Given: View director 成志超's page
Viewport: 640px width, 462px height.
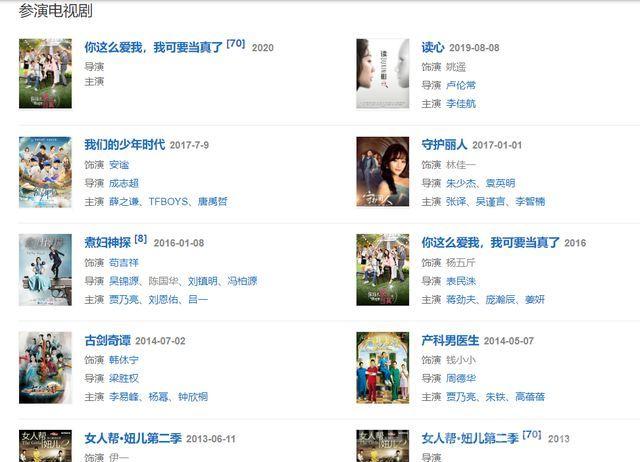Looking at the screenshot, I should point(124,183).
